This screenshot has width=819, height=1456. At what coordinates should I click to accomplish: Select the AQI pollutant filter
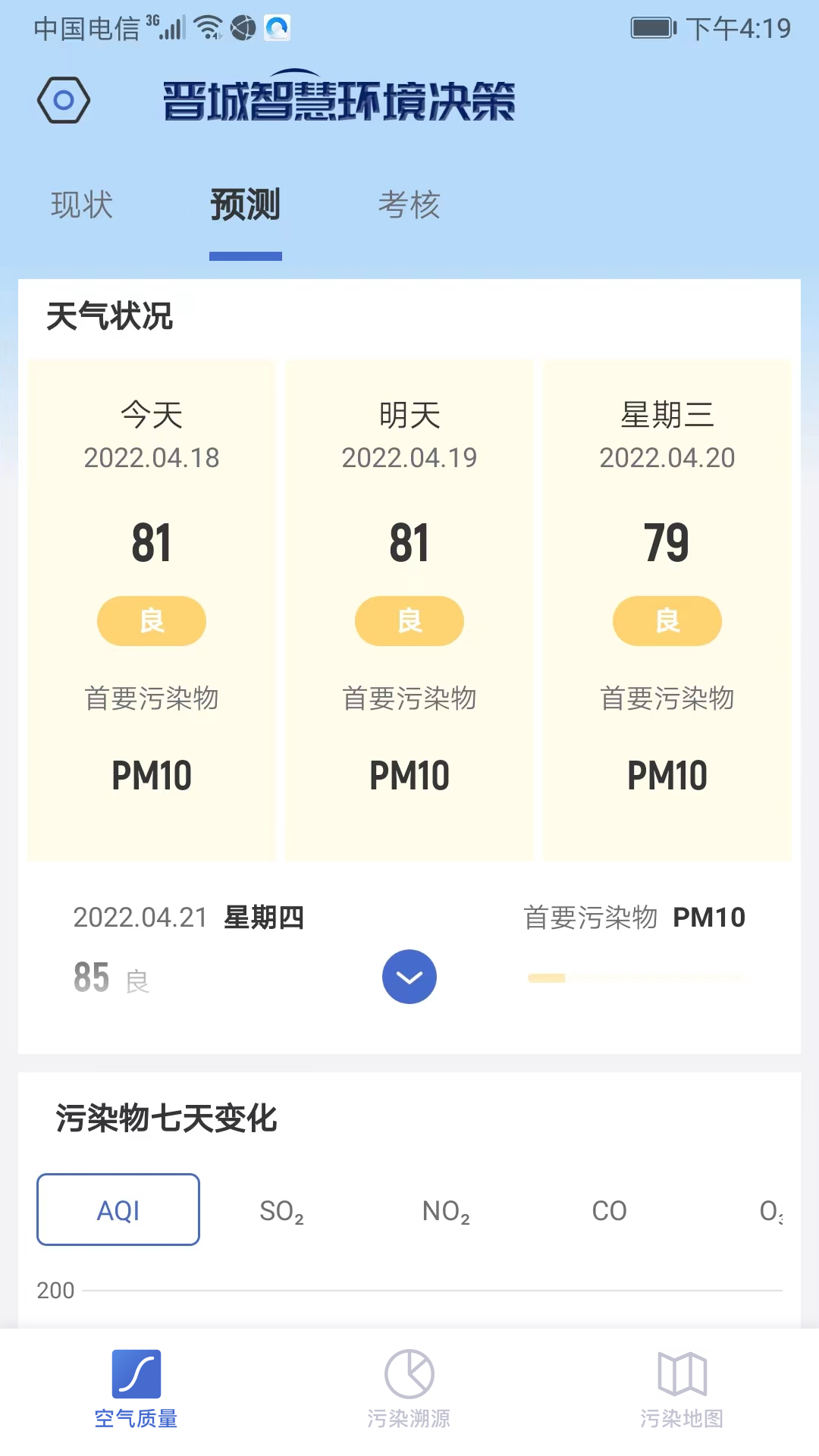(x=118, y=1209)
